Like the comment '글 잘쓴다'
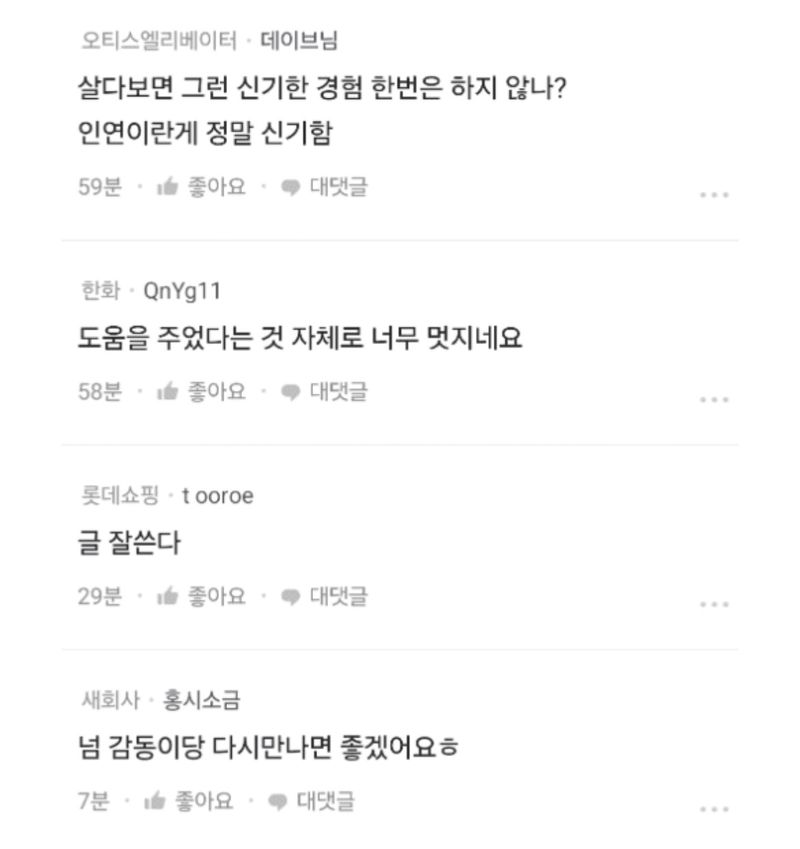 pyautogui.click(x=202, y=597)
